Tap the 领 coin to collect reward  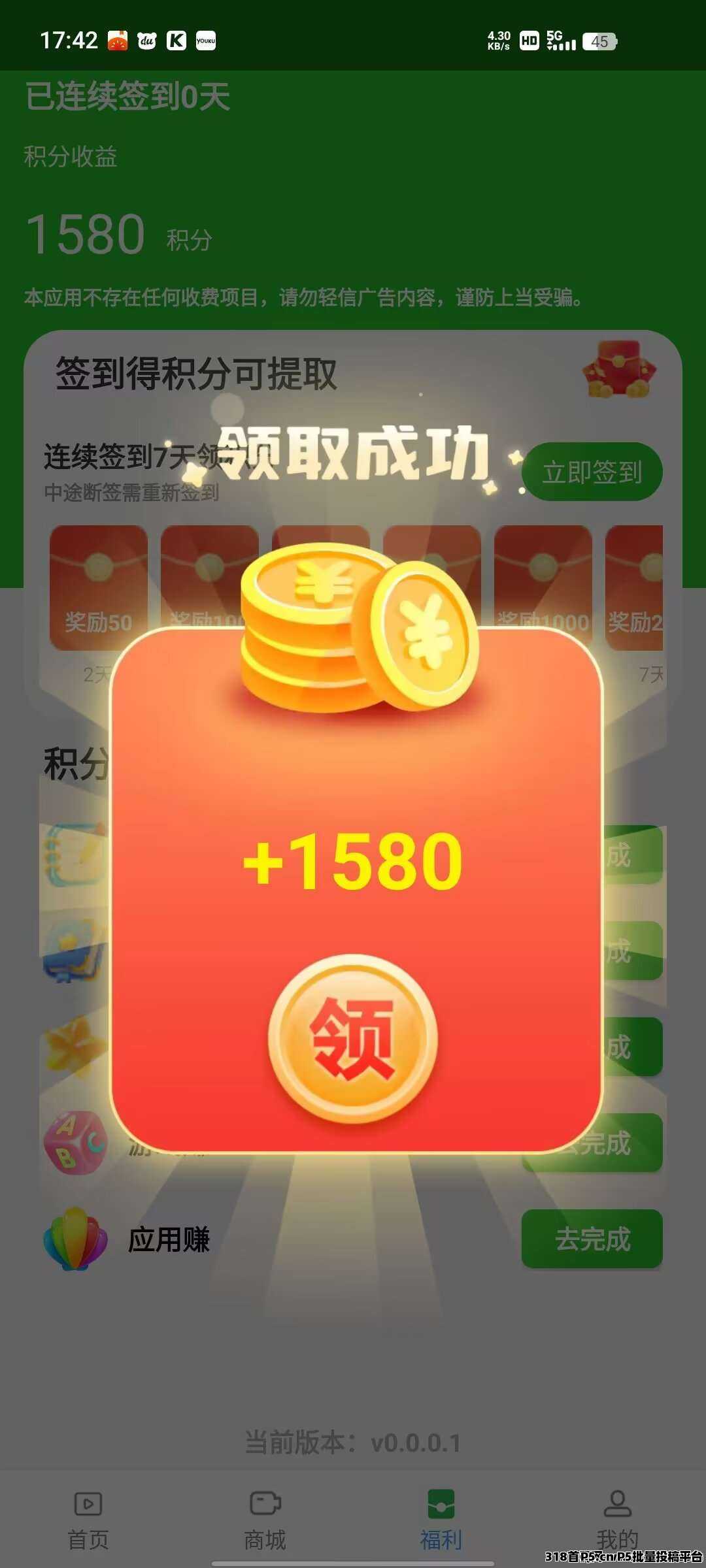(353, 1039)
